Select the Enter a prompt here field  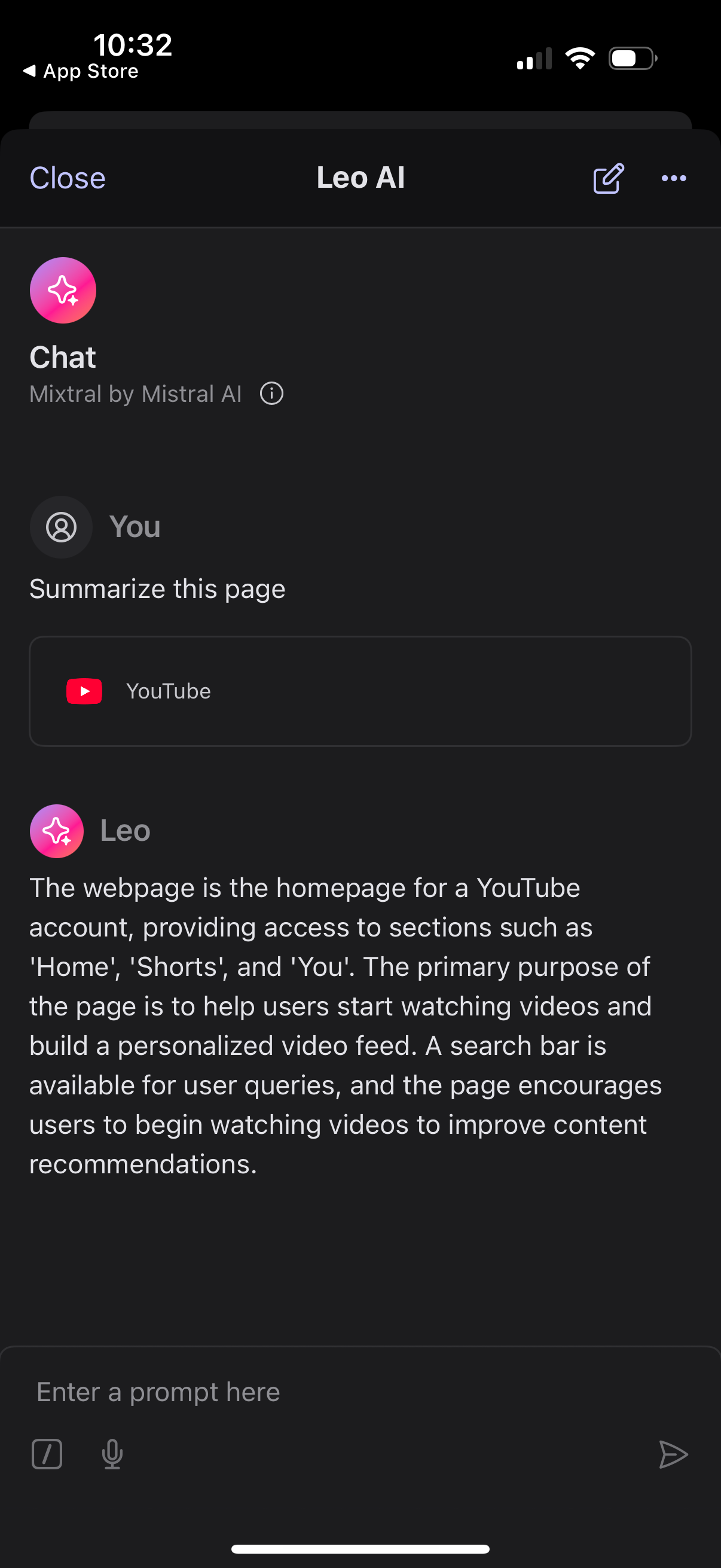158,1392
